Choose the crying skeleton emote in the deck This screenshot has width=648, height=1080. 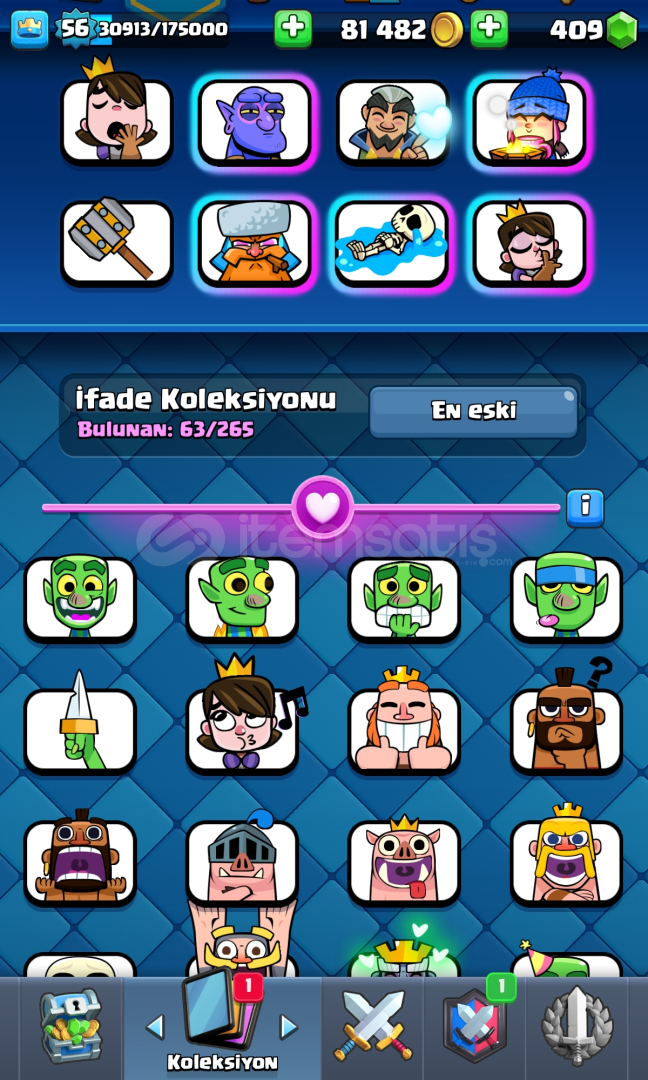pos(392,243)
